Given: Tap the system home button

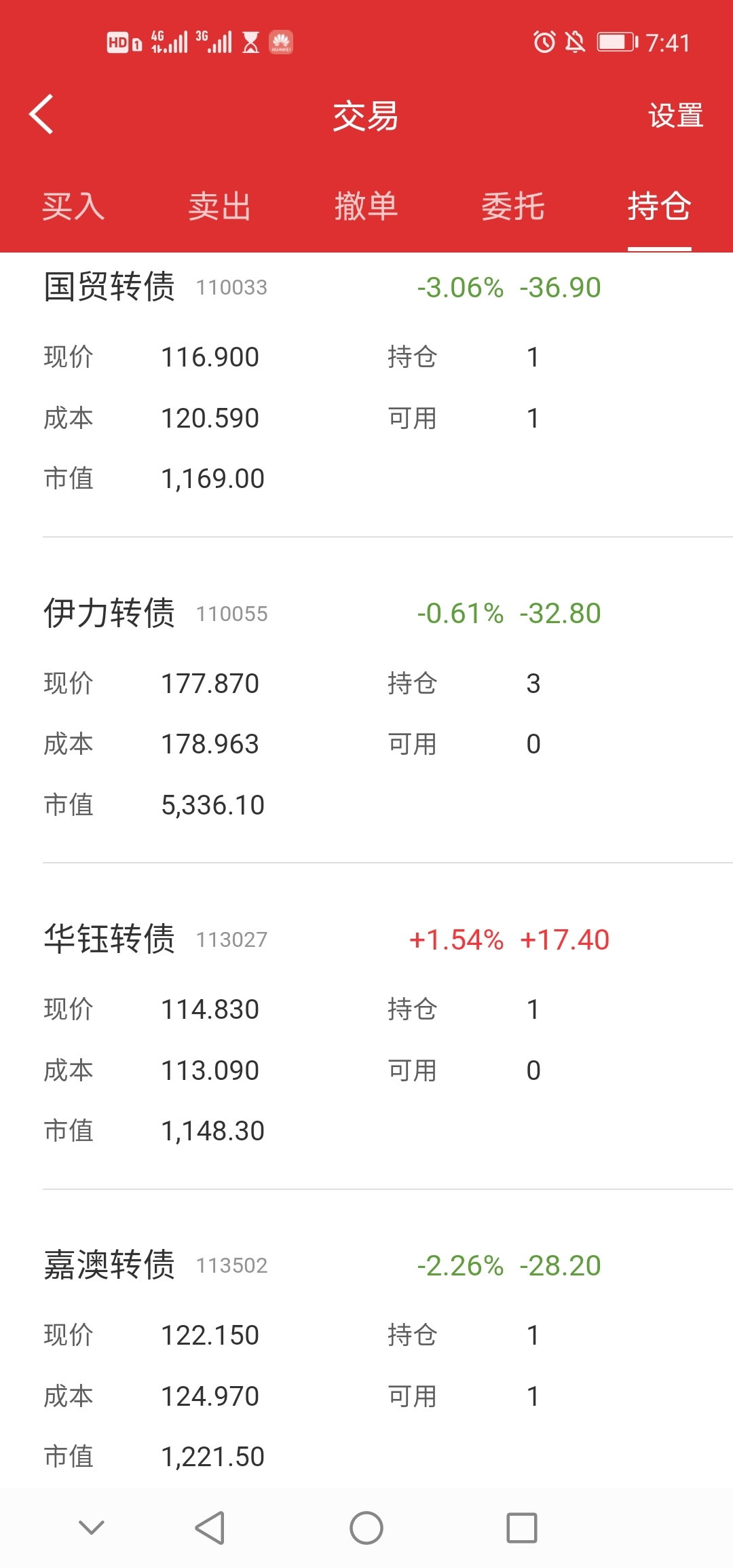Looking at the screenshot, I should [366, 1528].
